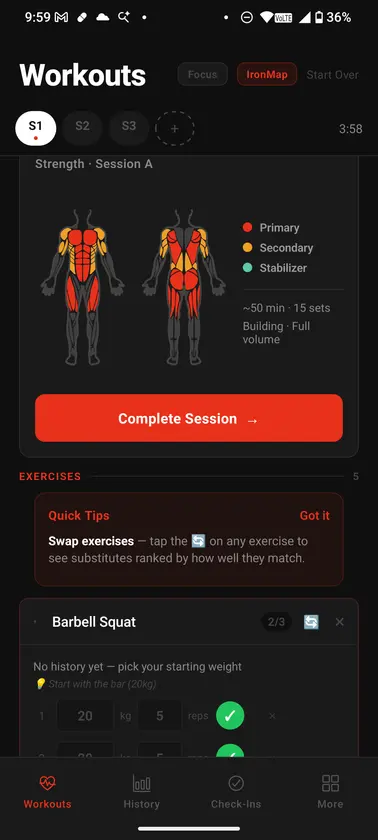Open the More tab
The width and height of the screenshot is (378, 840).
[330, 792]
